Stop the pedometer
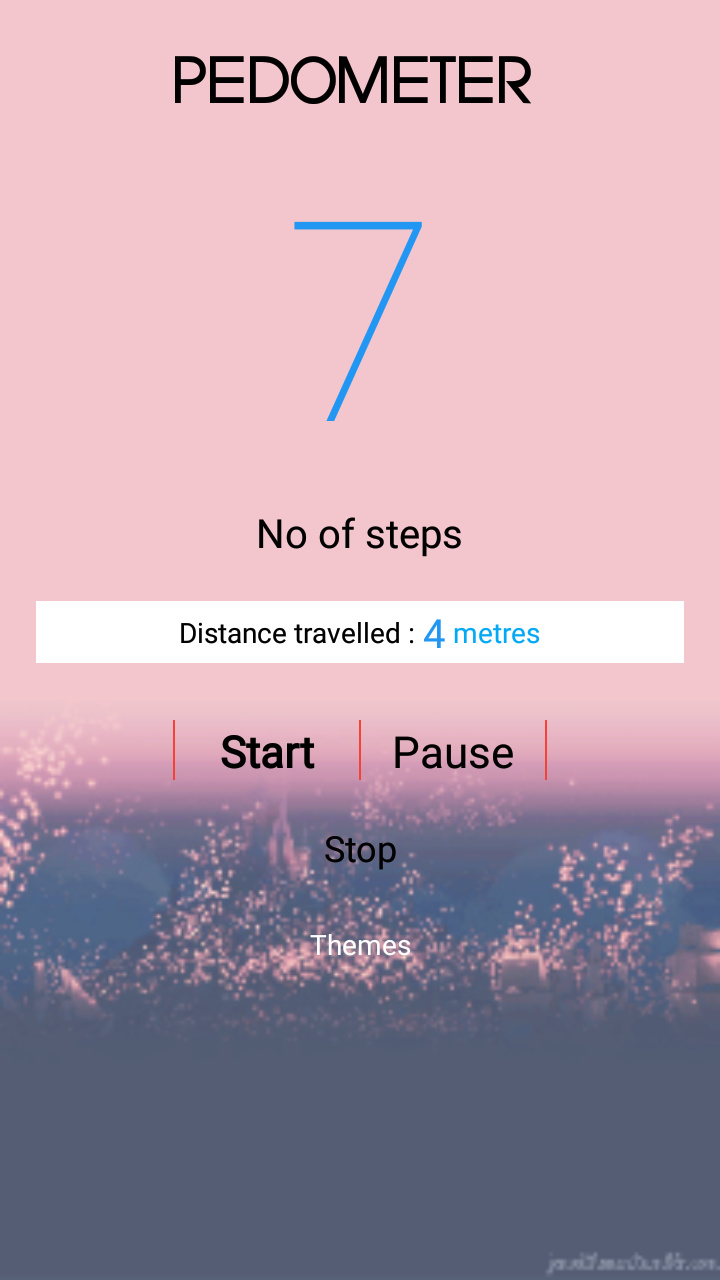The height and width of the screenshot is (1280, 720). (360, 850)
